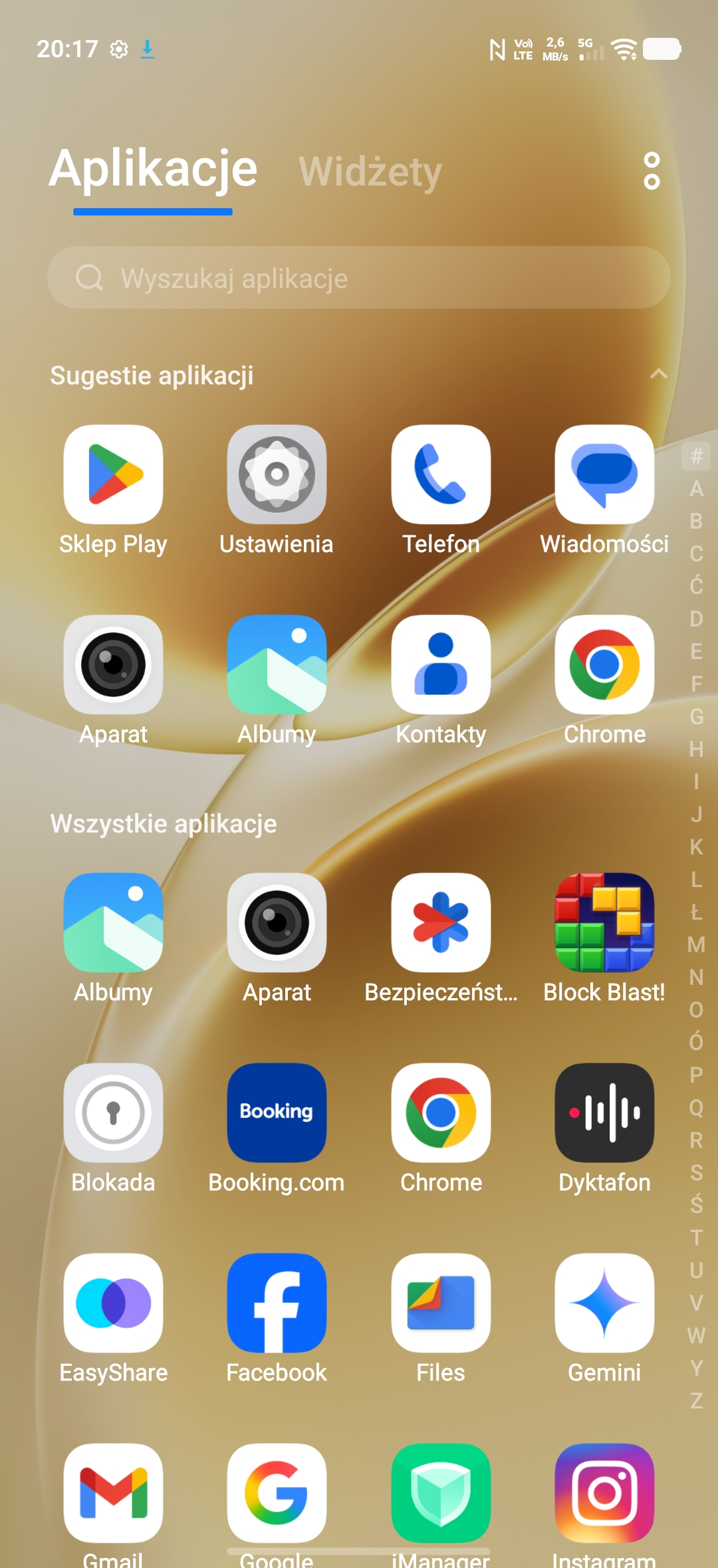Open the Telefon dialer app
Screen dimensions: 718x1568
(441, 475)
